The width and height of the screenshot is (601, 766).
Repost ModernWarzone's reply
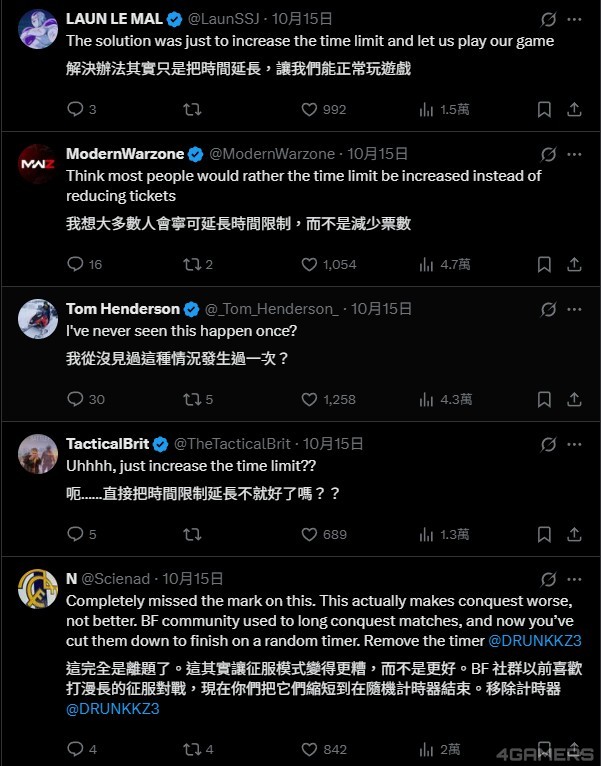[x=191, y=264]
